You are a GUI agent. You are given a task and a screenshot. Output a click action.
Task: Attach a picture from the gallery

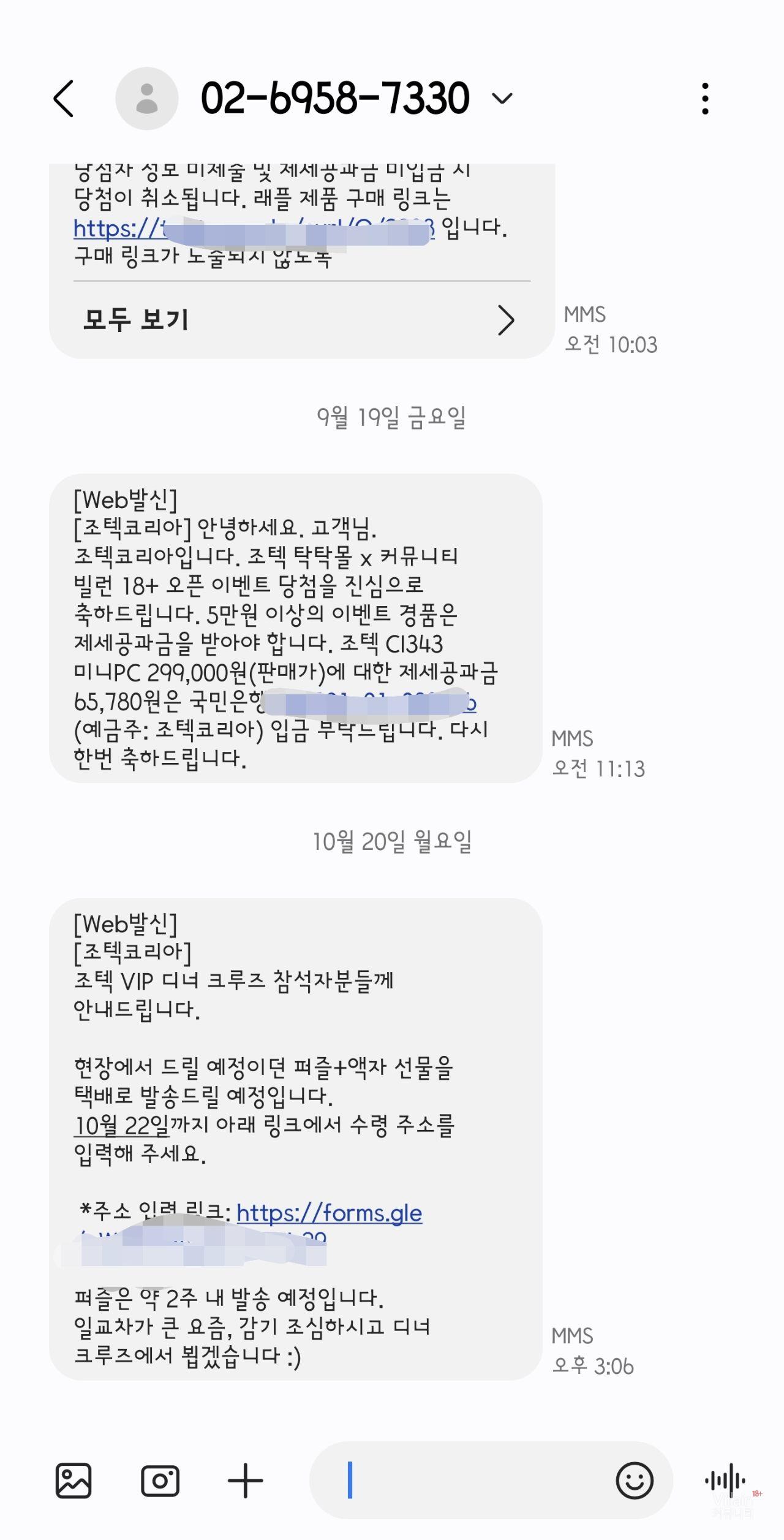pyautogui.click(x=73, y=1481)
